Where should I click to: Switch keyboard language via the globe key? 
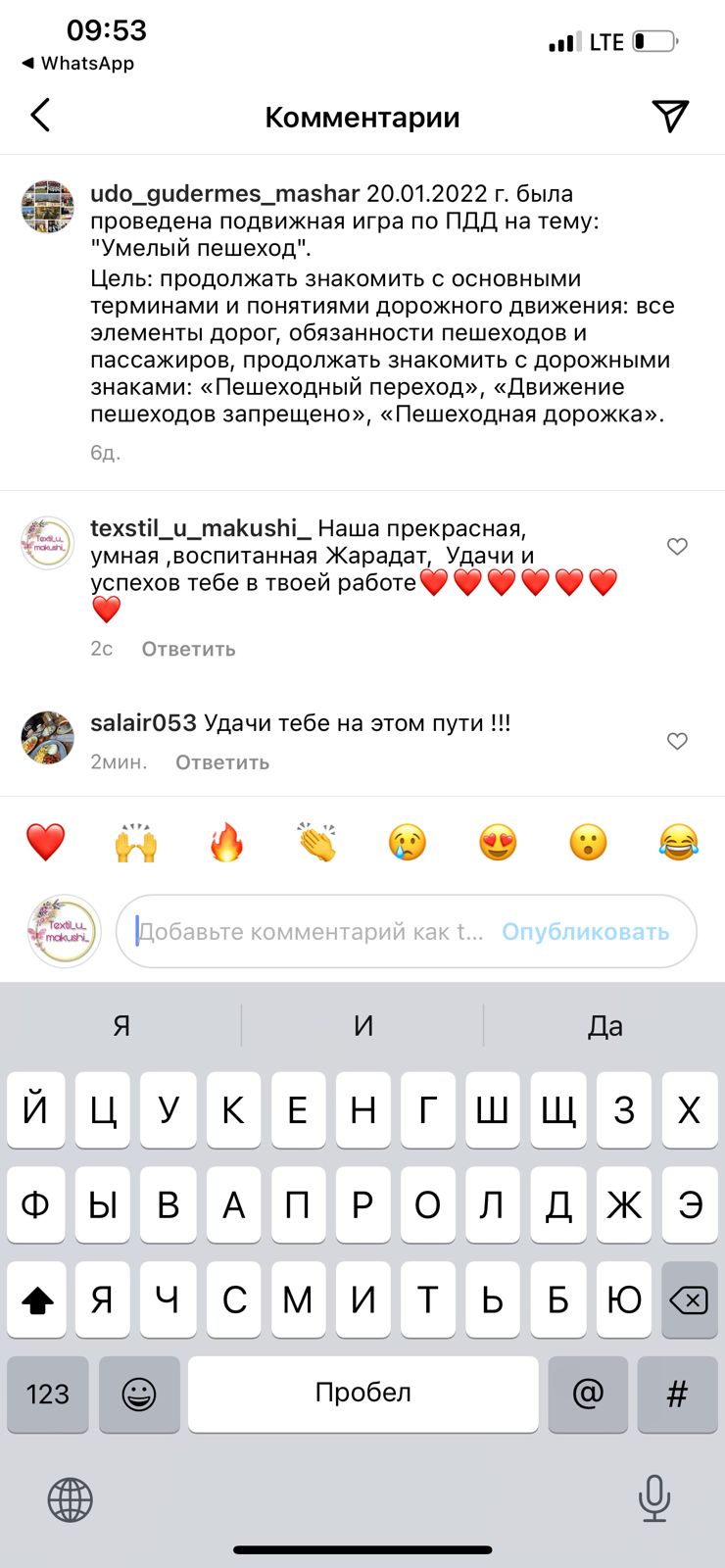coord(70,1499)
